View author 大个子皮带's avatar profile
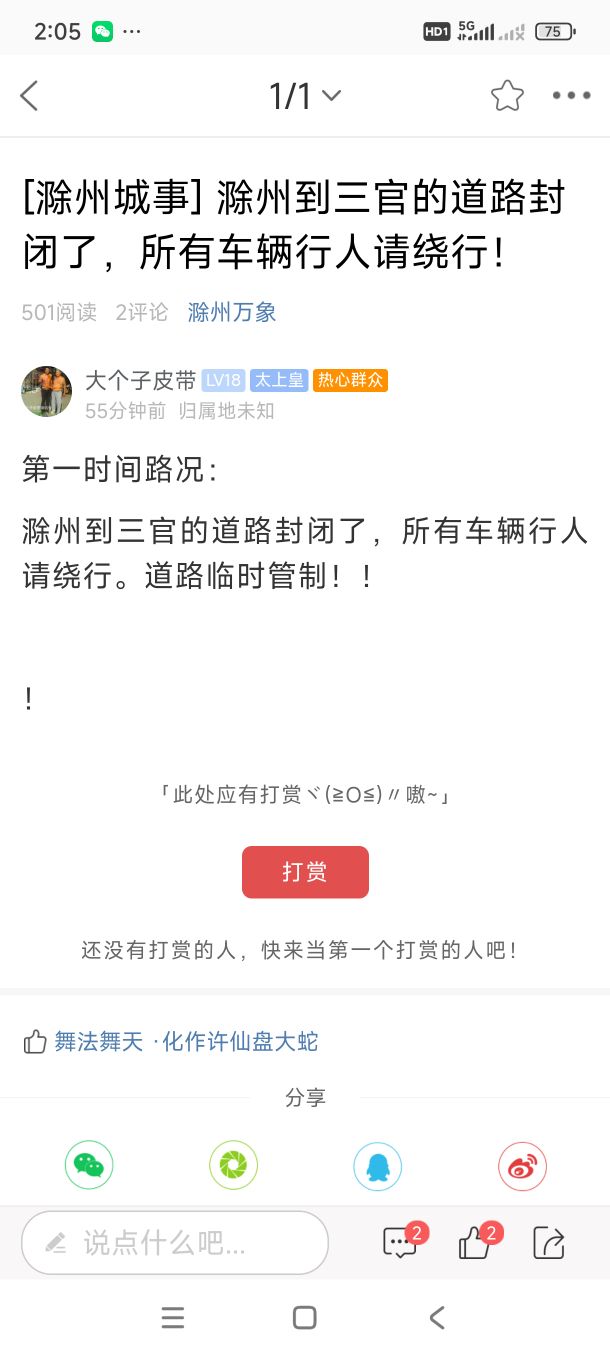 click(x=46, y=391)
